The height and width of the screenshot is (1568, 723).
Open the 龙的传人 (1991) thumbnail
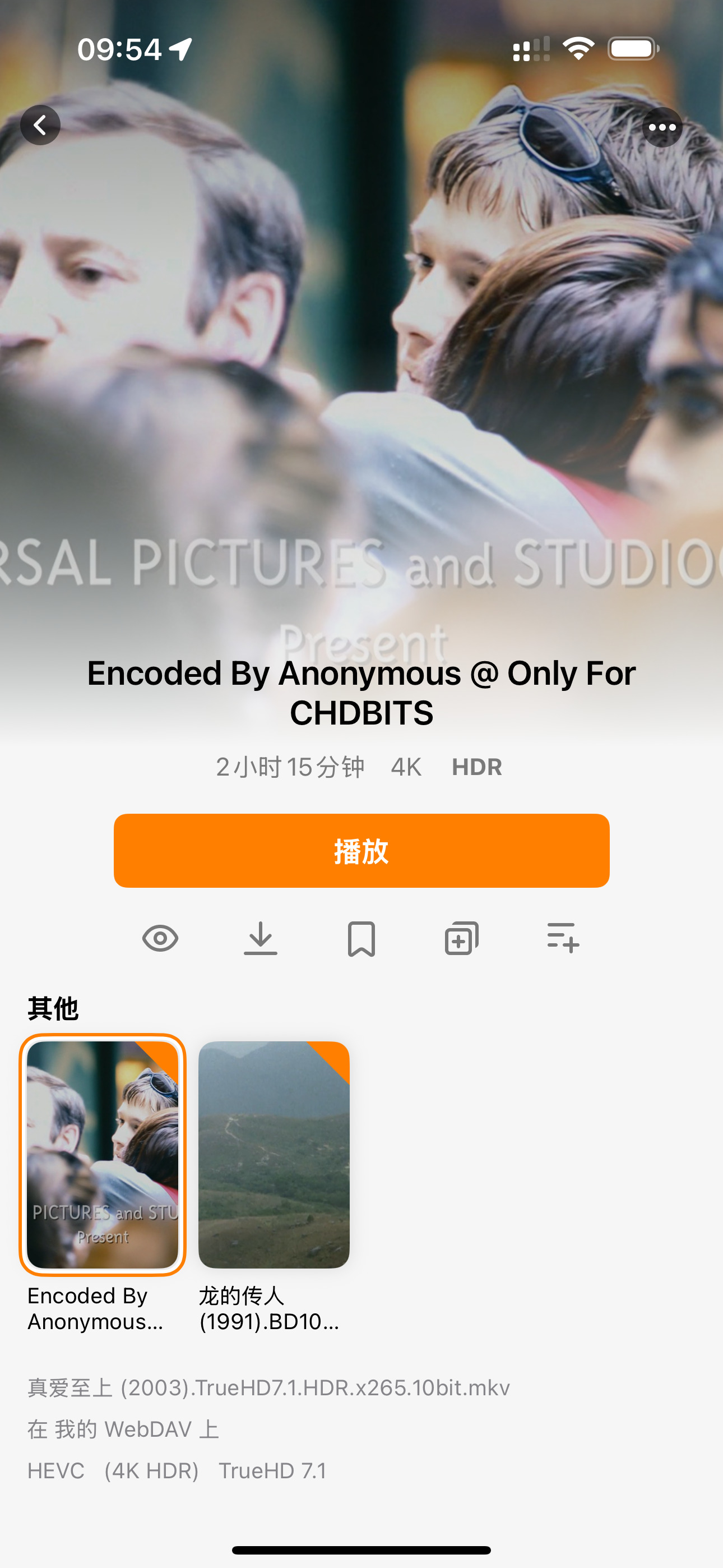pos(274,1155)
